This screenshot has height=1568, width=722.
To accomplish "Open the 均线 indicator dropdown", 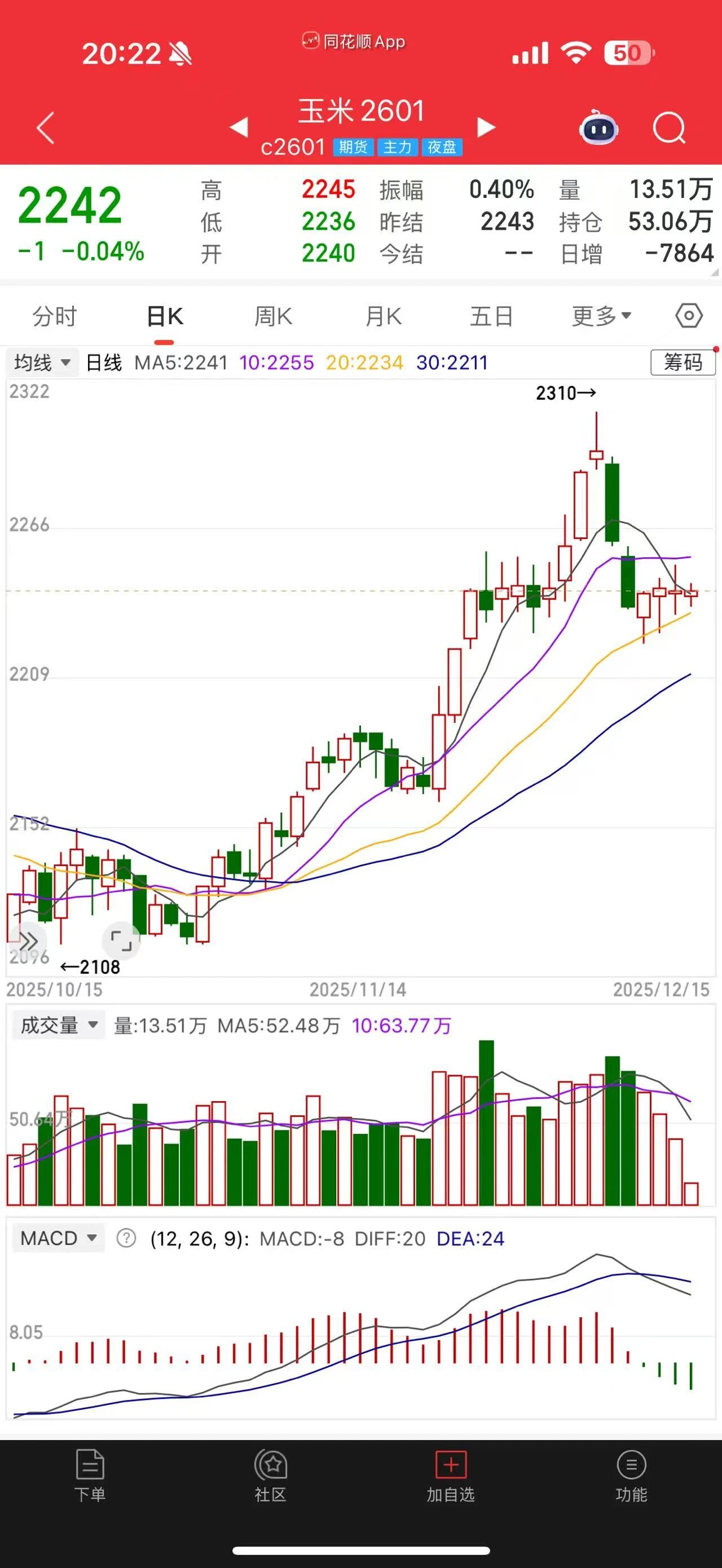I will coord(42,363).
